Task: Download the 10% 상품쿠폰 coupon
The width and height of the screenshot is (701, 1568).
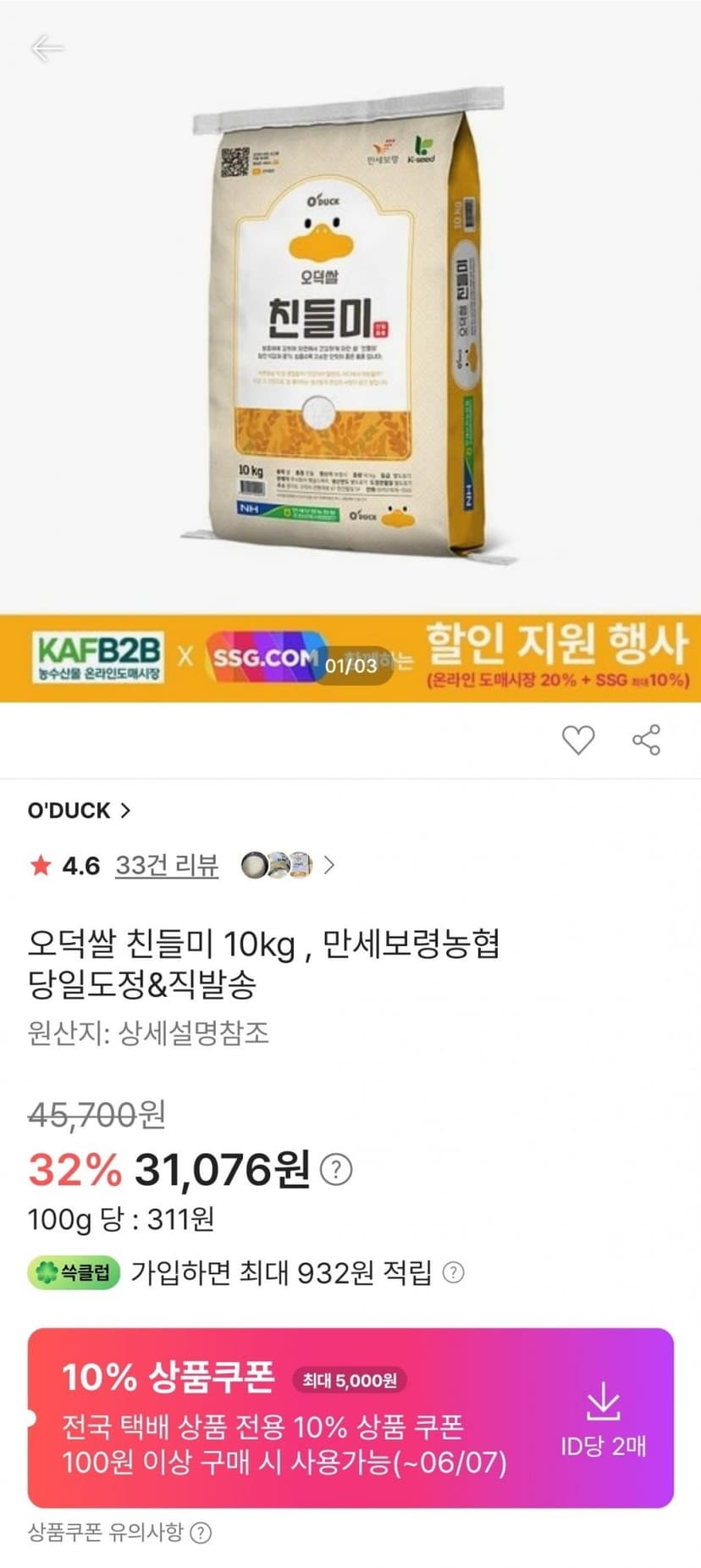Action: [x=603, y=1419]
